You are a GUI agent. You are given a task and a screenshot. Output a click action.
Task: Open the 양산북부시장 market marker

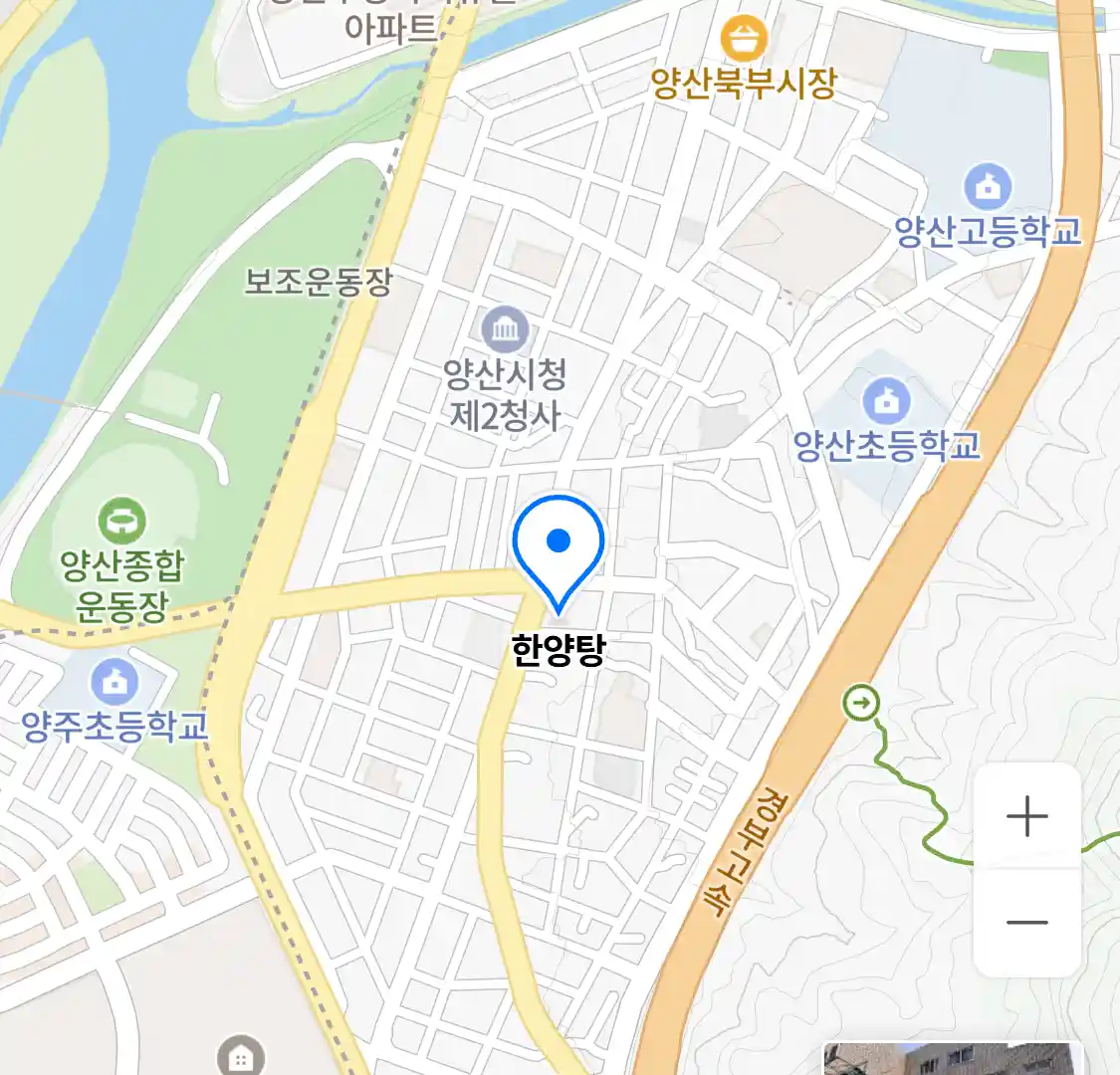click(744, 41)
